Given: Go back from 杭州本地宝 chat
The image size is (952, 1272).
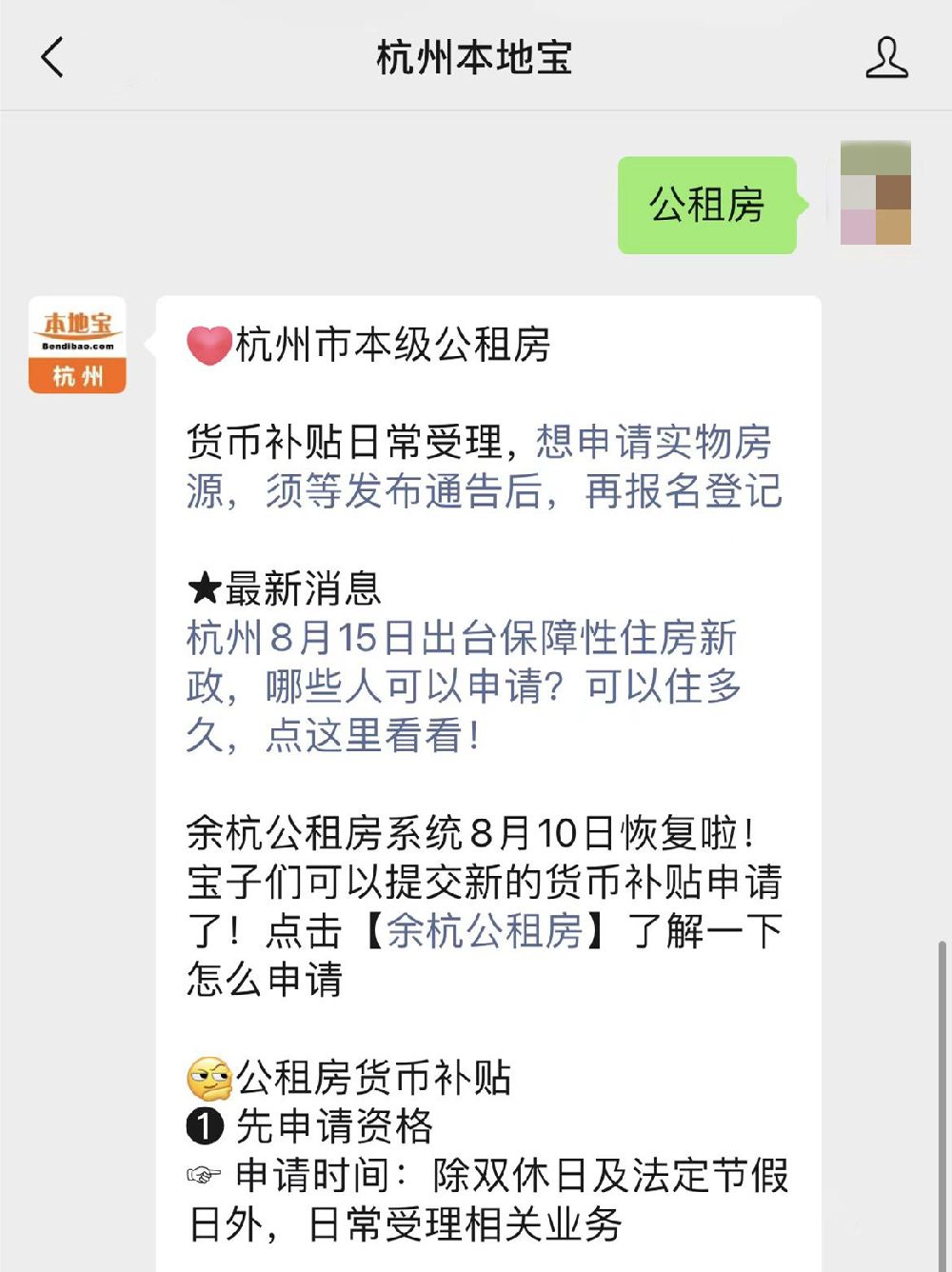Looking at the screenshot, I should click(x=53, y=57).
